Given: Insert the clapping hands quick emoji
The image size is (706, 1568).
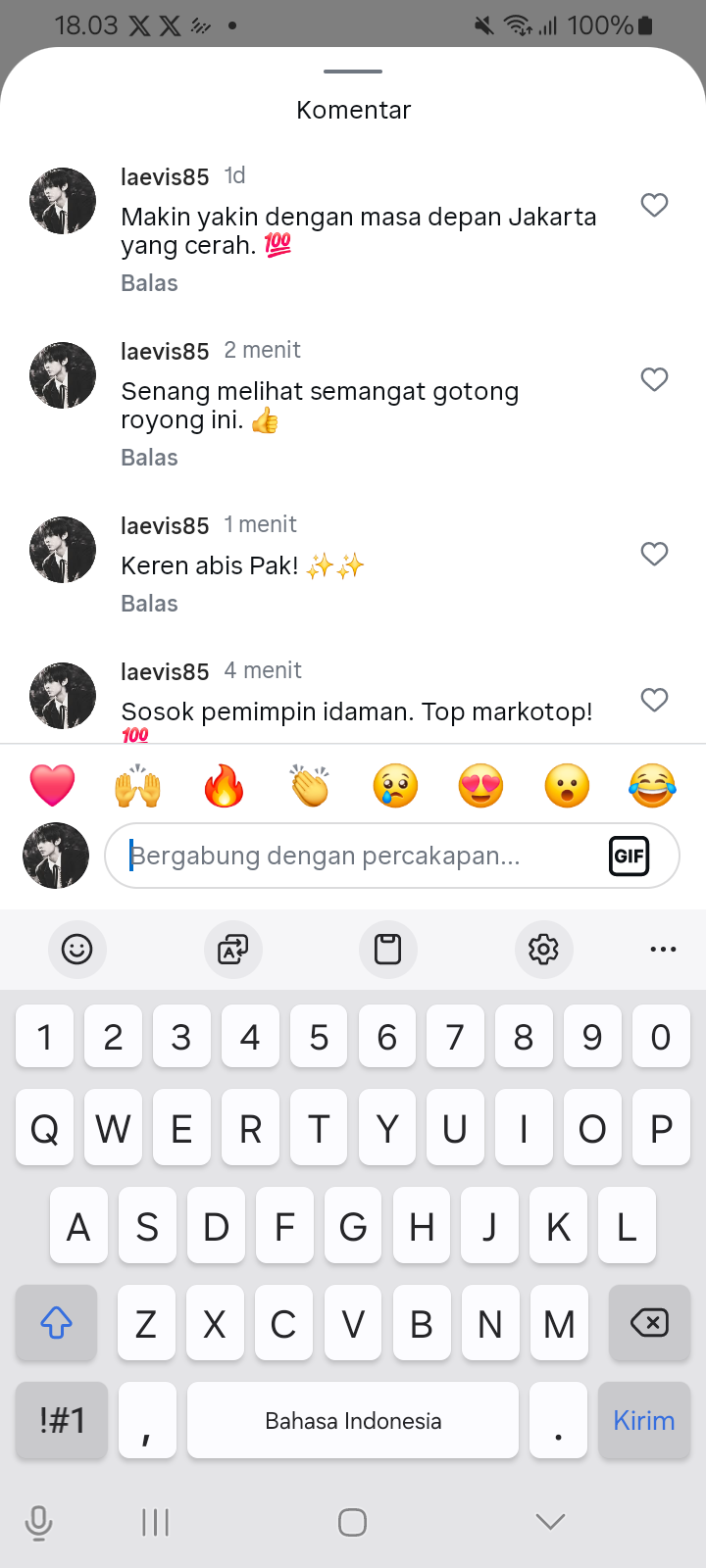Looking at the screenshot, I should point(310,786).
